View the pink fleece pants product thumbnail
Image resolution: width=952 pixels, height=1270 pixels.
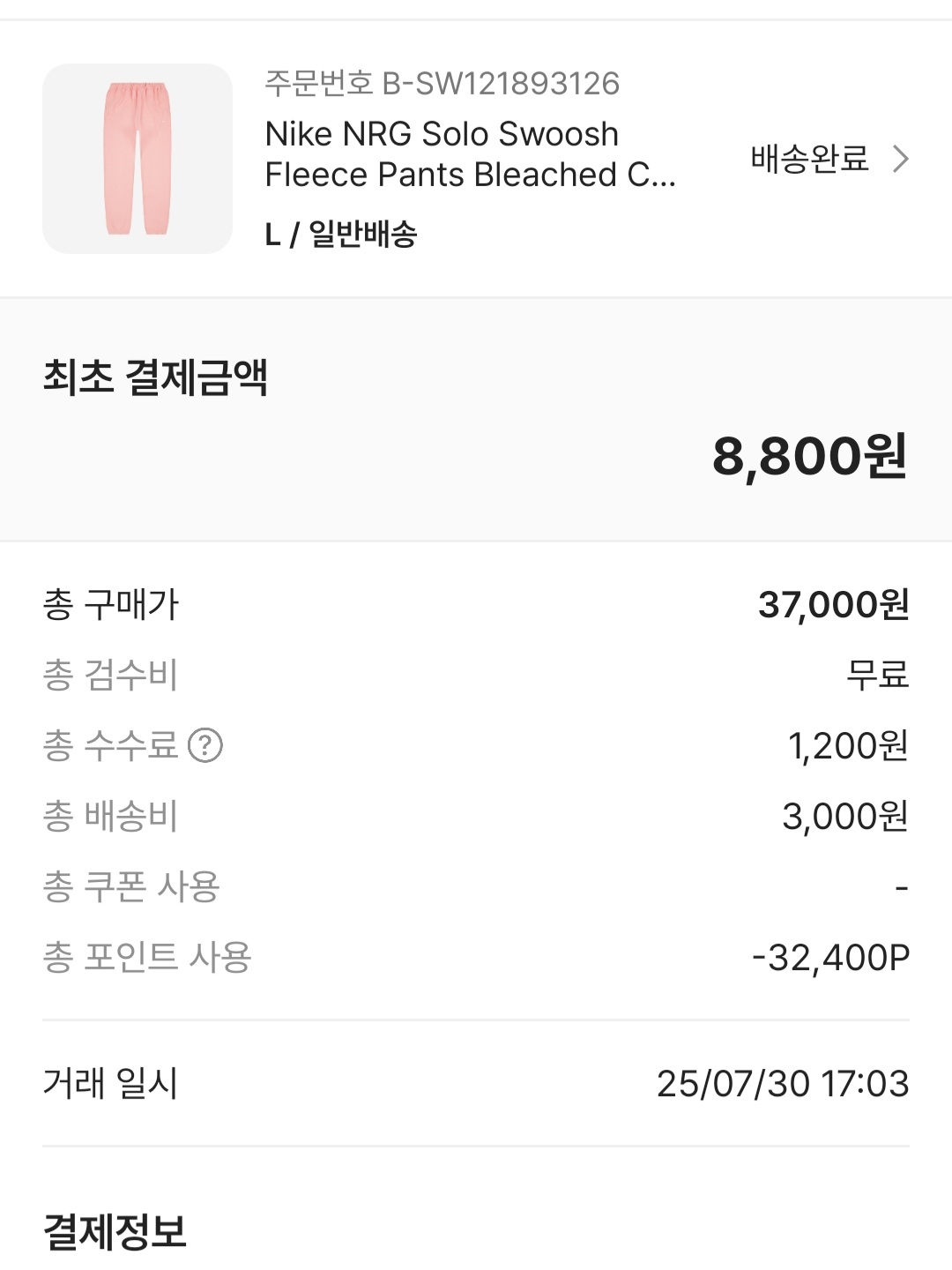[137, 159]
